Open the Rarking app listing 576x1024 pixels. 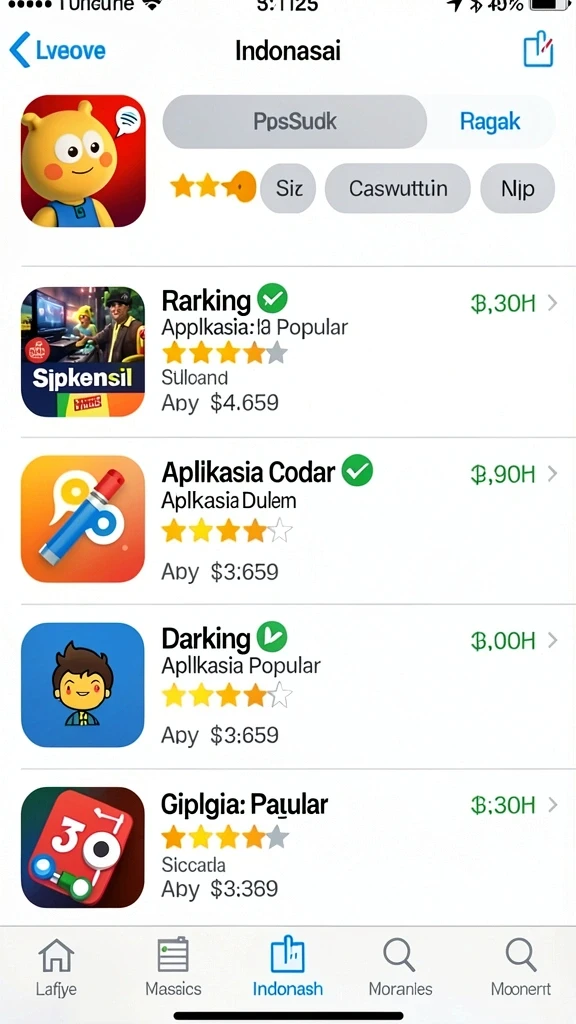coord(288,352)
